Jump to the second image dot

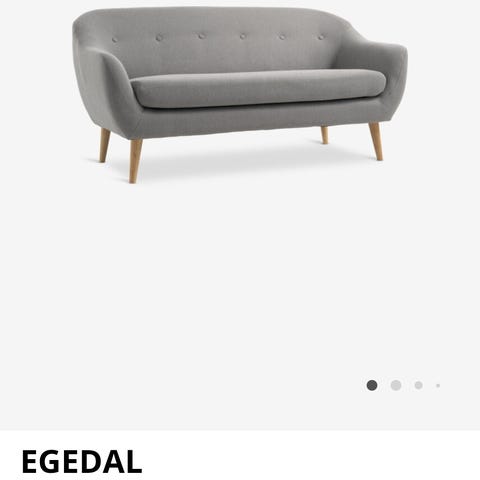point(396,385)
